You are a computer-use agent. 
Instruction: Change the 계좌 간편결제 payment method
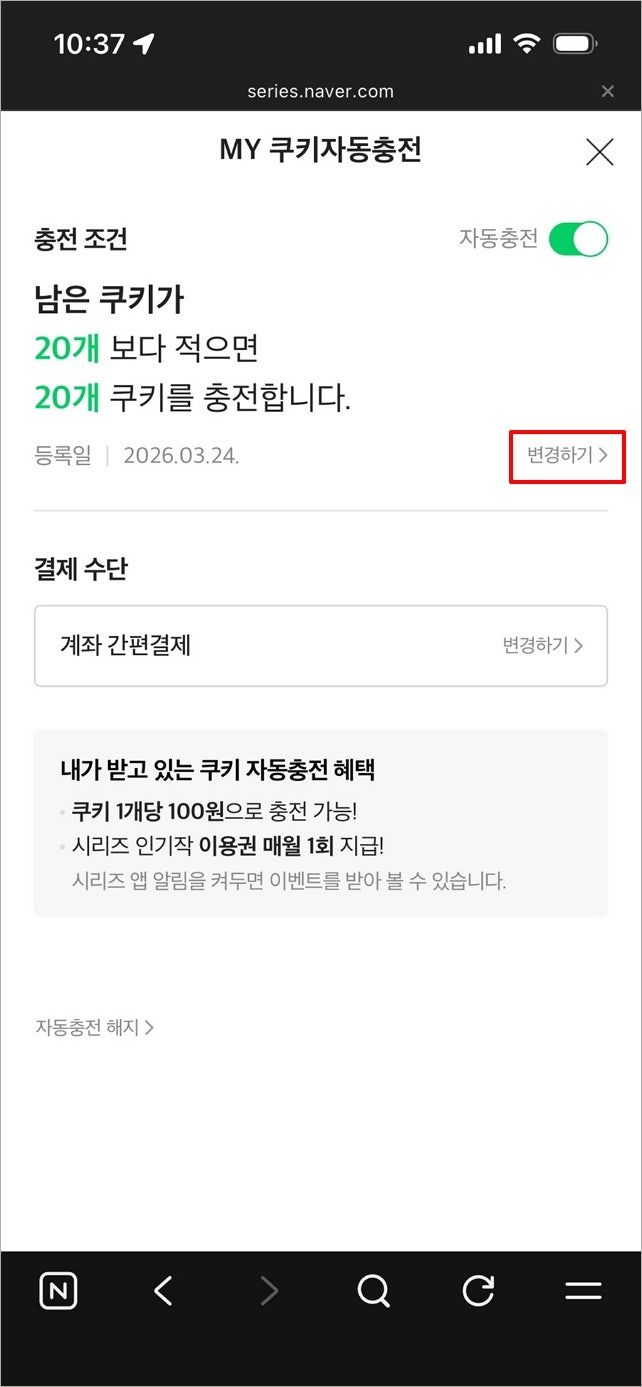pos(542,645)
